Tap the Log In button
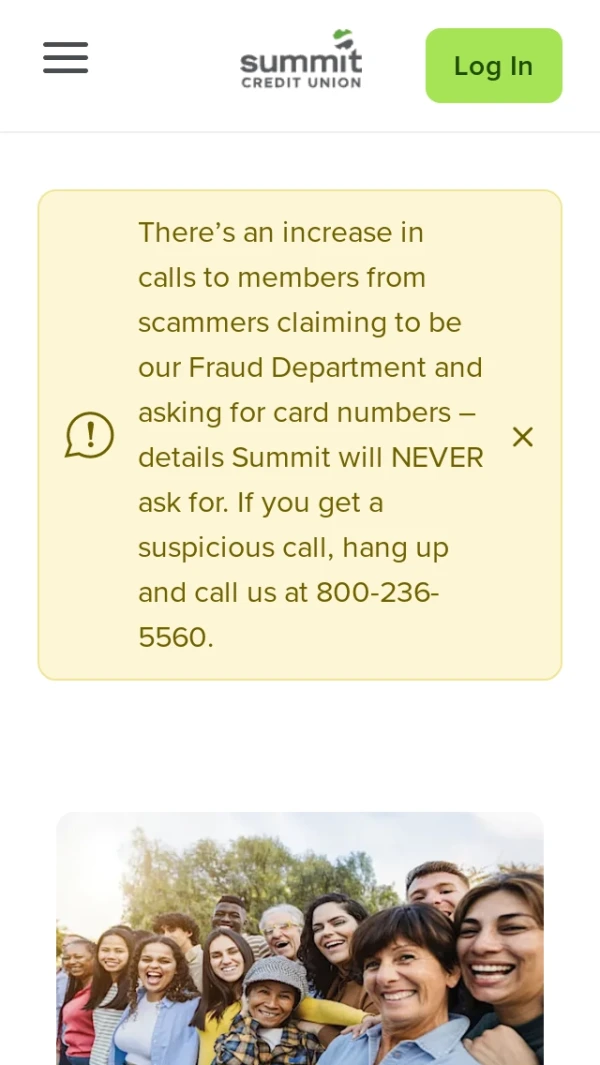Screen dimensions: 600x1065 click(493, 66)
